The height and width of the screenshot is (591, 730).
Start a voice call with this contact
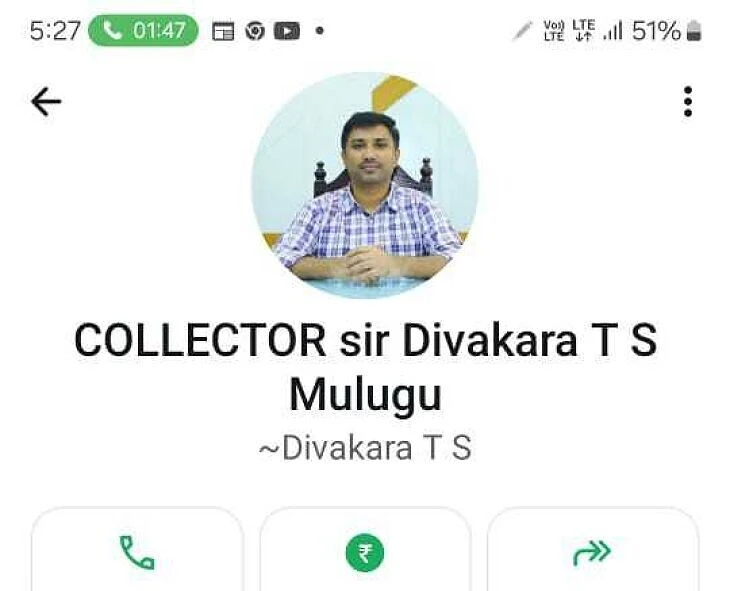pyautogui.click(x=137, y=552)
